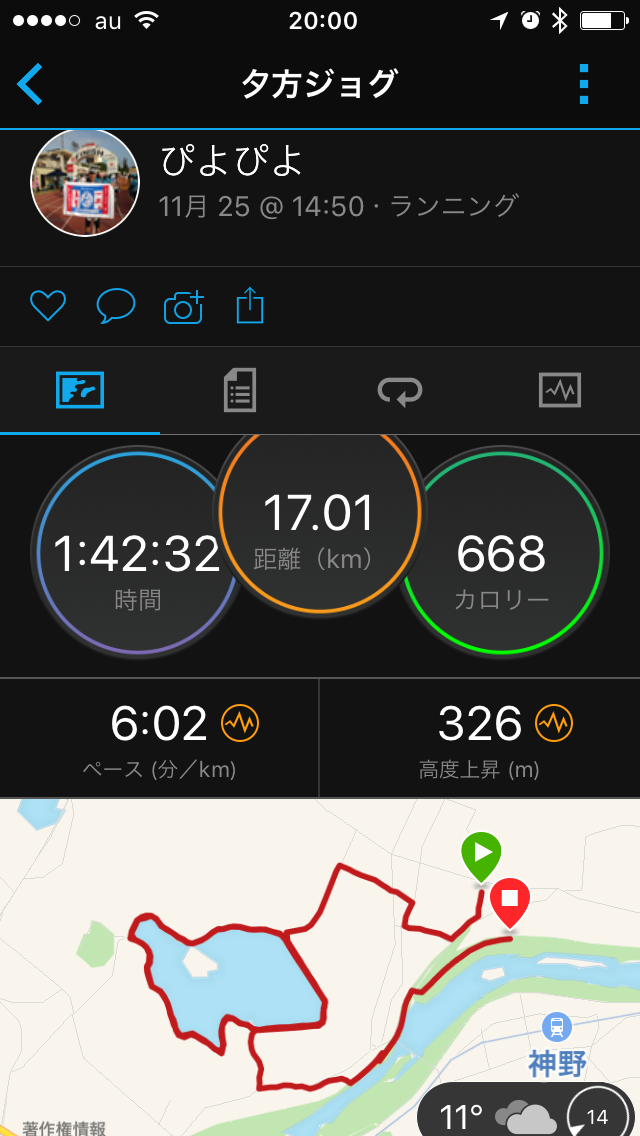This screenshot has height=1136, width=640.
Task: Go back from 夕方ジョグ activity
Action: click(x=30, y=84)
